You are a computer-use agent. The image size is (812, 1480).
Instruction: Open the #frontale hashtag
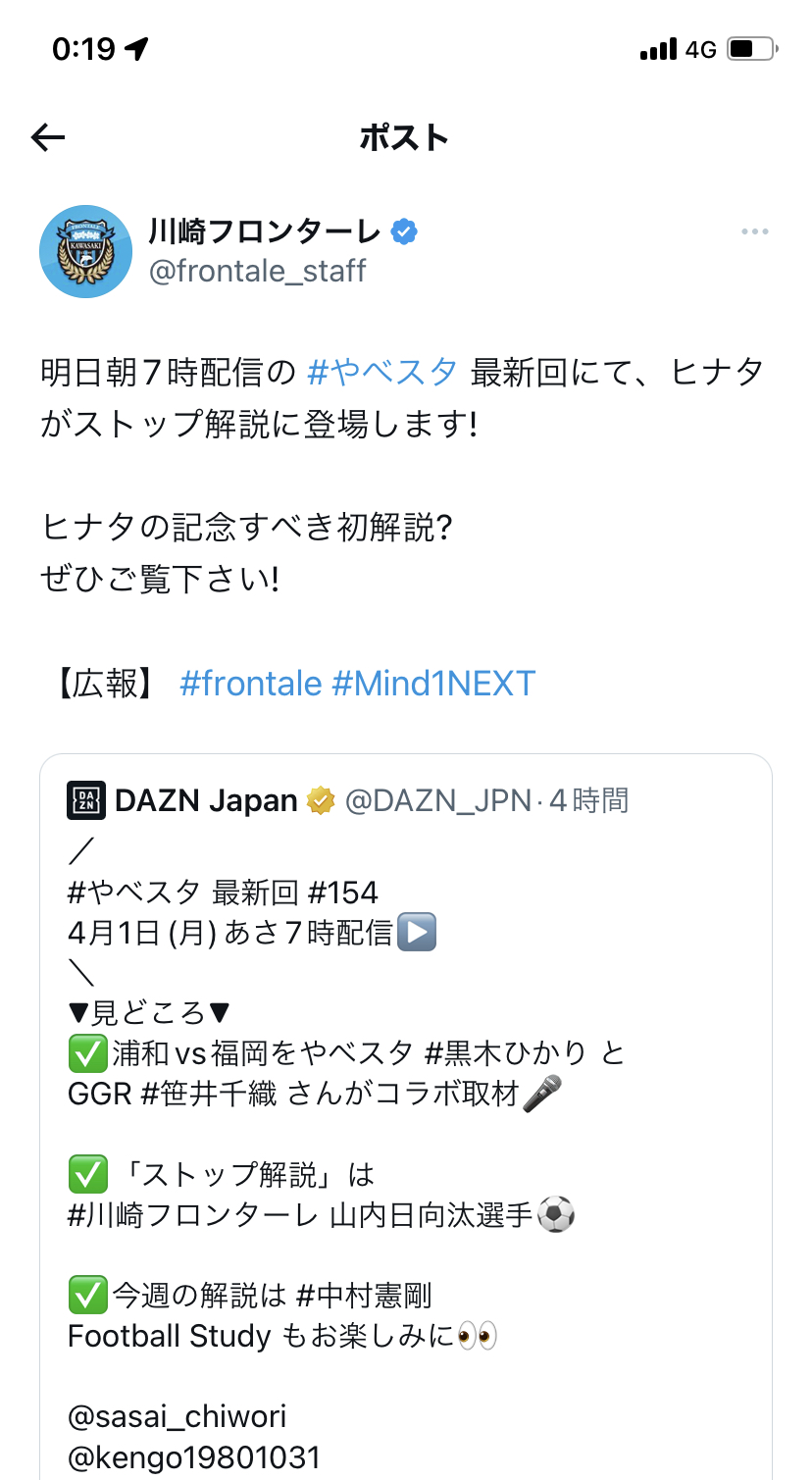coord(251,683)
